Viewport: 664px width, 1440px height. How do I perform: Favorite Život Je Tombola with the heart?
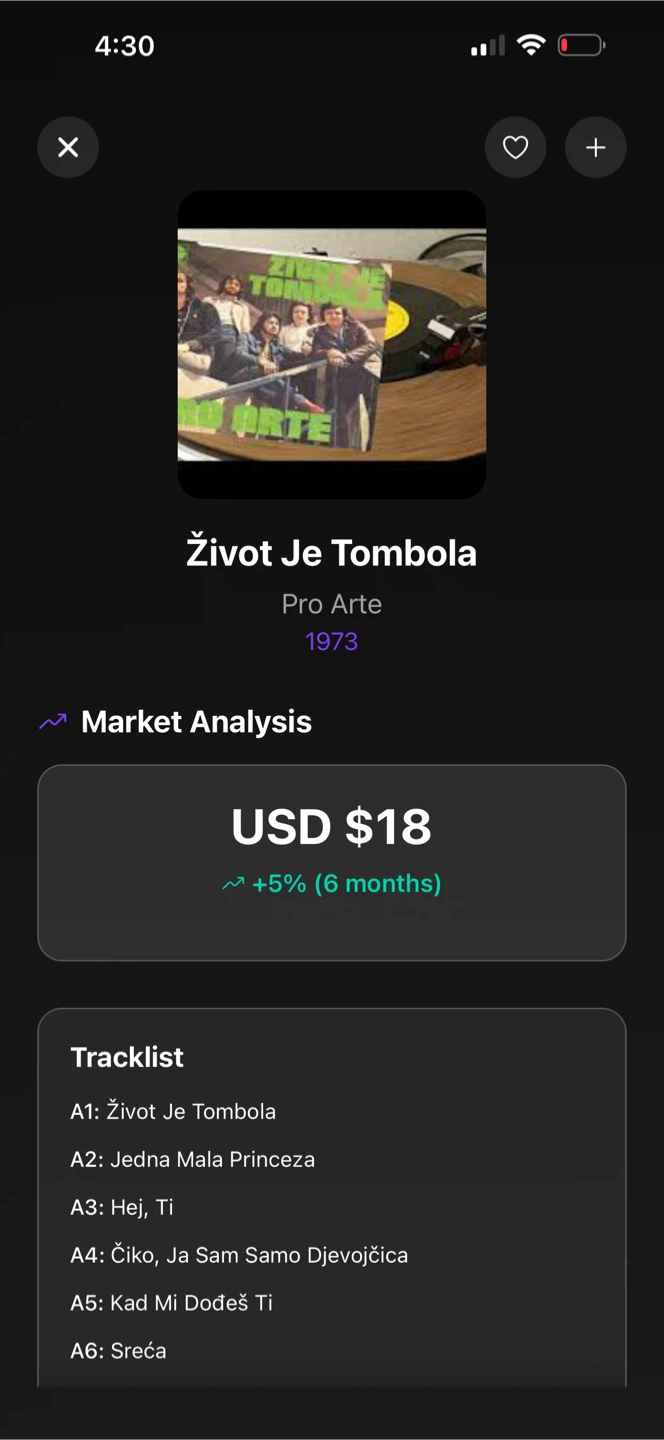click(515, 148)
